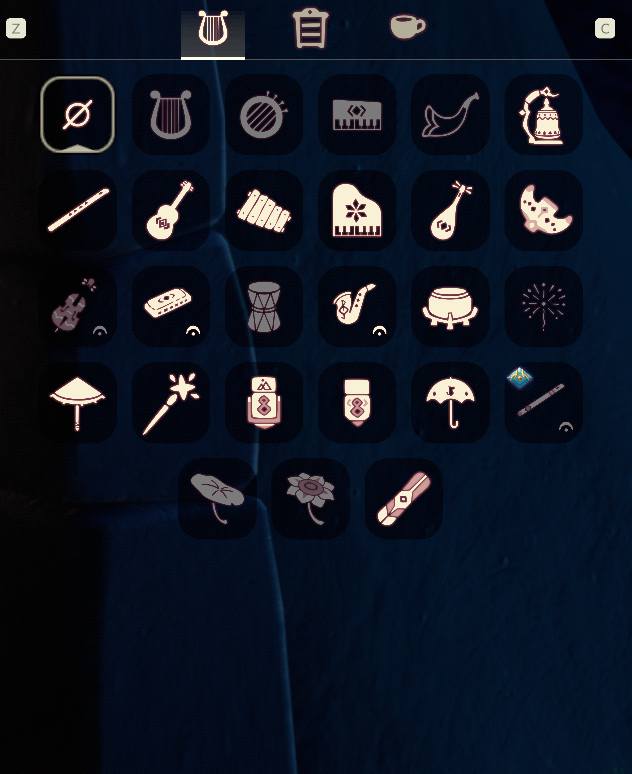Select the fireworks item

[544, 307]
